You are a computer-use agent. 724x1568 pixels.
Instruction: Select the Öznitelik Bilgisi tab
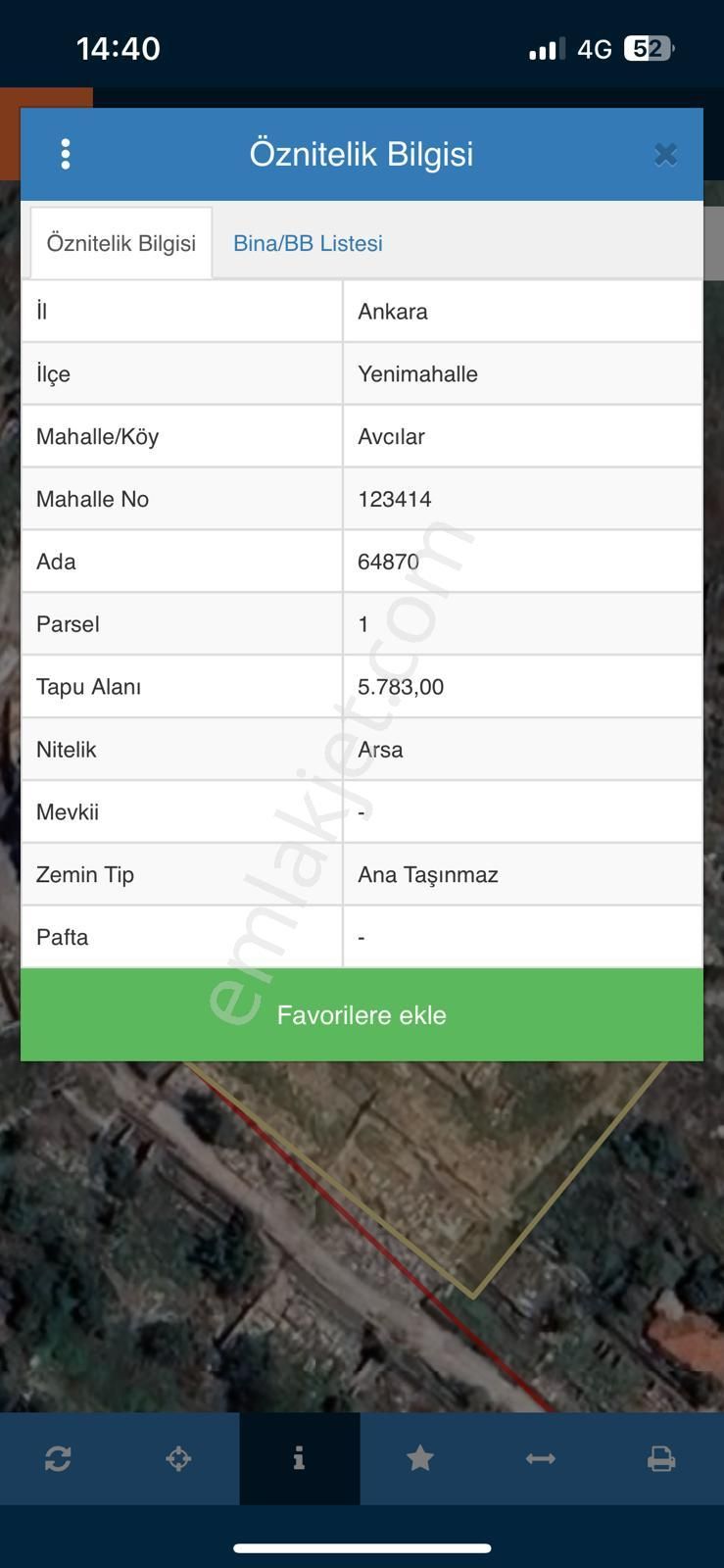point(121,243)
